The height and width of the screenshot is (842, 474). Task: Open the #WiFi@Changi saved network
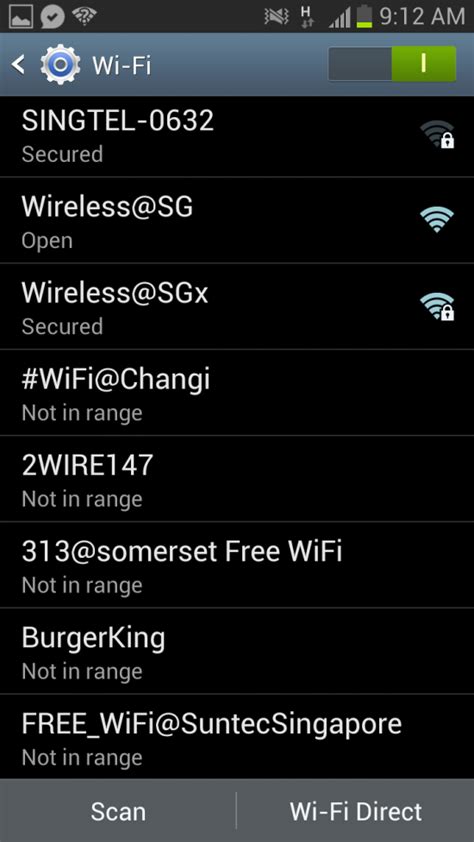tap(237, 393)
